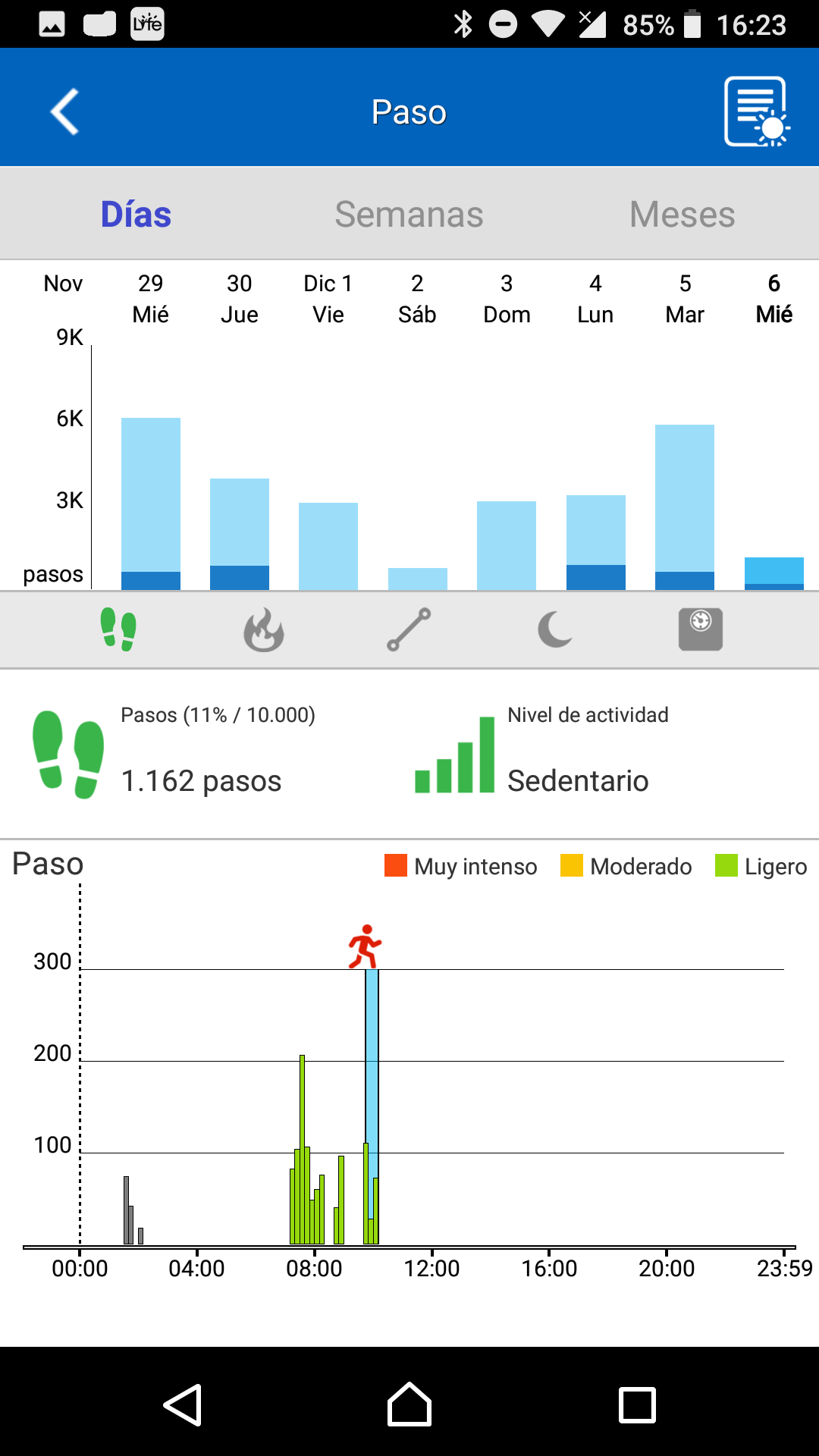The width and height of the screenshot is (819, 1456).
Task: Show distance with the route icon
Action: pos(409,629)
